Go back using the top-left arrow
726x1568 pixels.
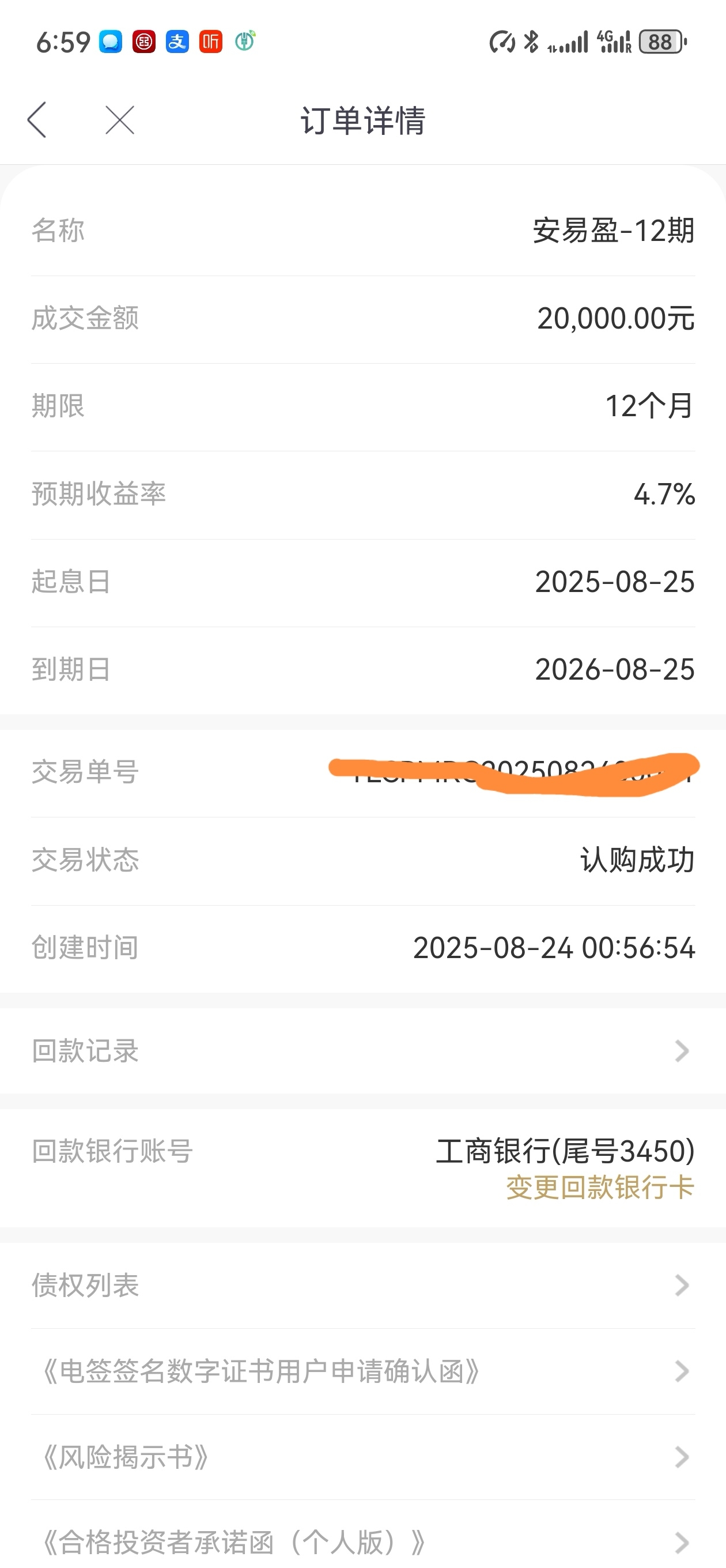pyautogui.click(x=37, y=120)
